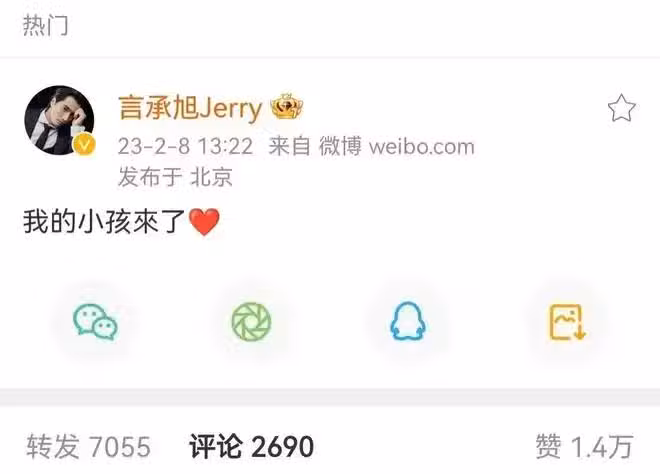Image resolution: width=660 pixels, height=474 pixels.
Task: Switch to the 评论 2690 tab
Action: pos(251,446)
